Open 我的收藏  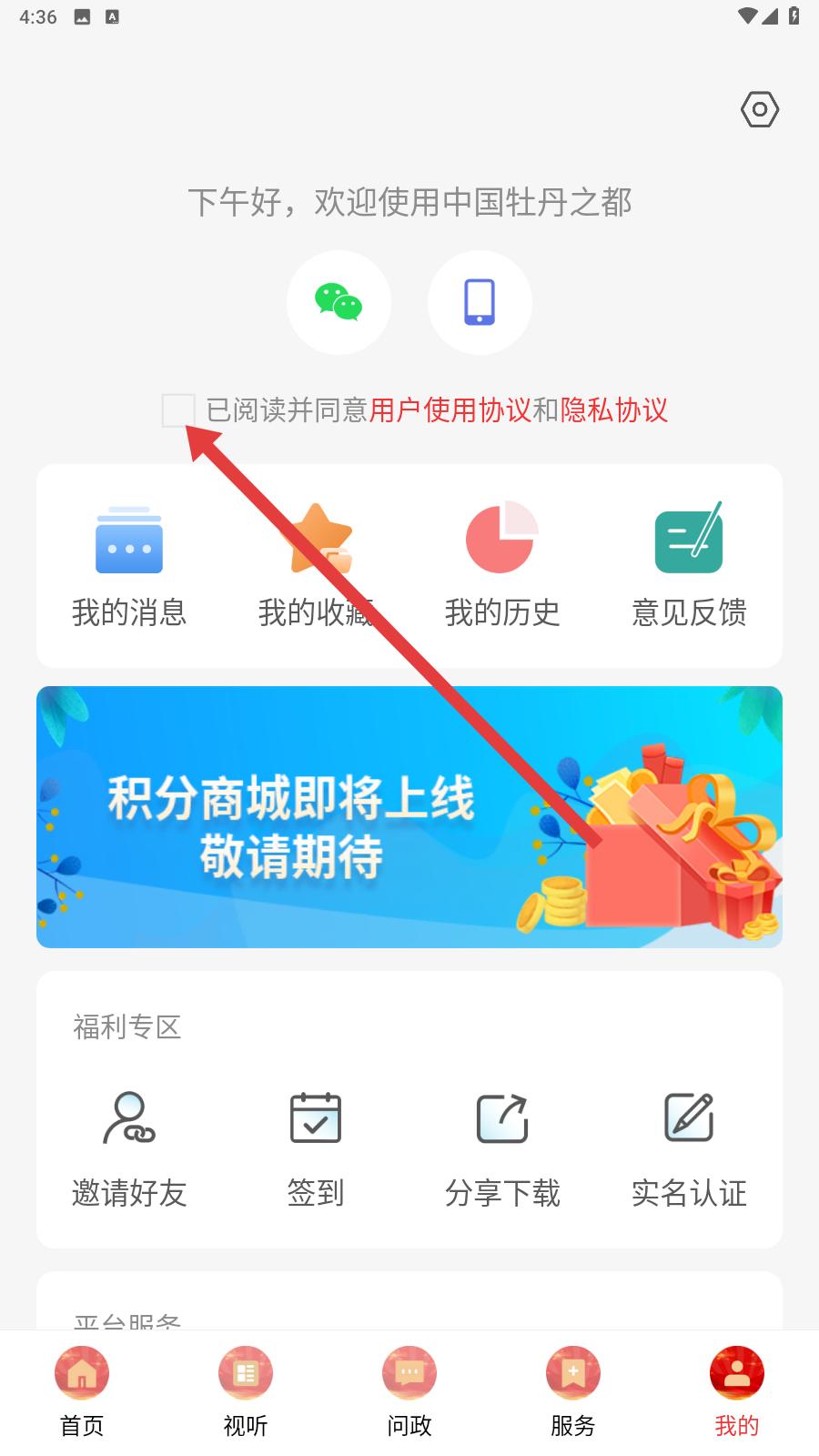click(x=316, y=566)
